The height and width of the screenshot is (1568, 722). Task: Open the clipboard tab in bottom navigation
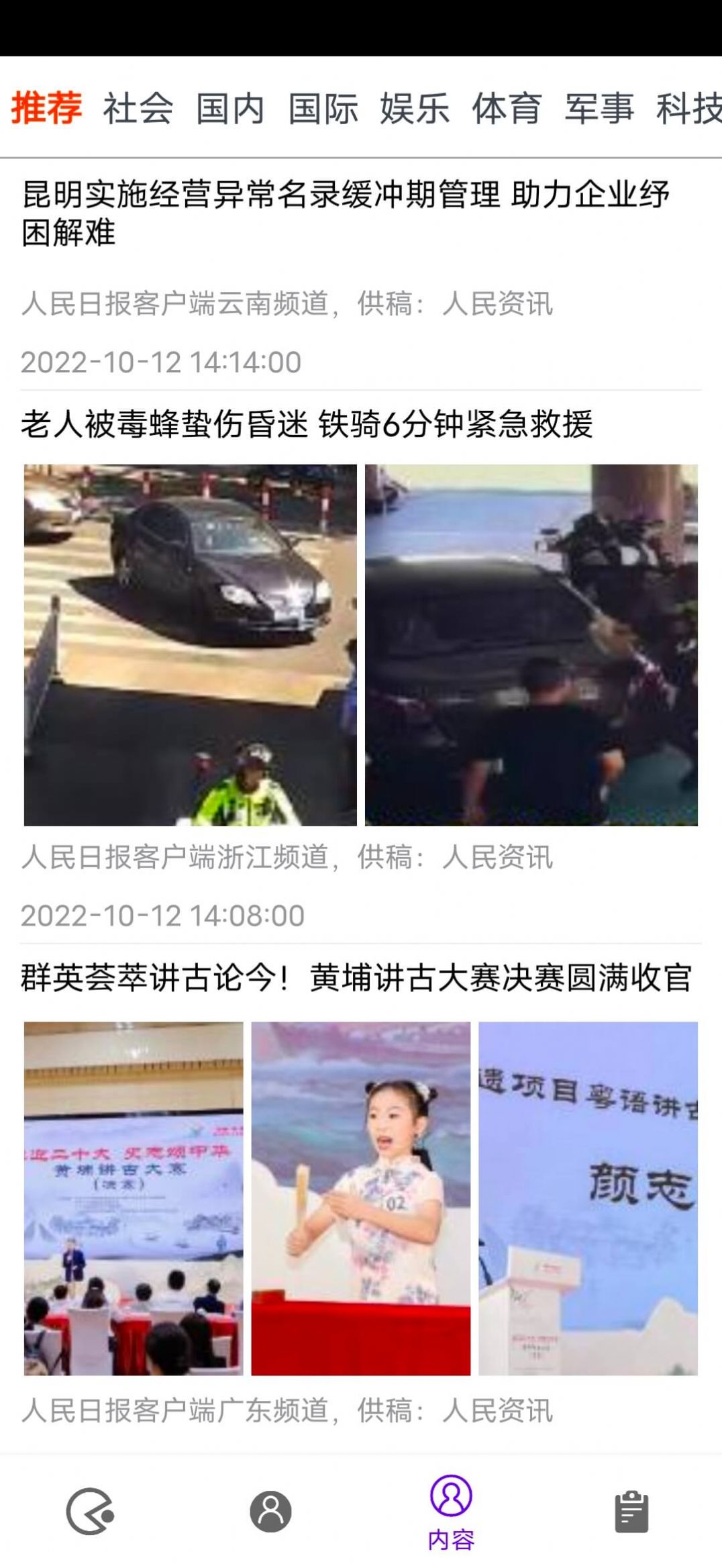[x=631, y=1512]
